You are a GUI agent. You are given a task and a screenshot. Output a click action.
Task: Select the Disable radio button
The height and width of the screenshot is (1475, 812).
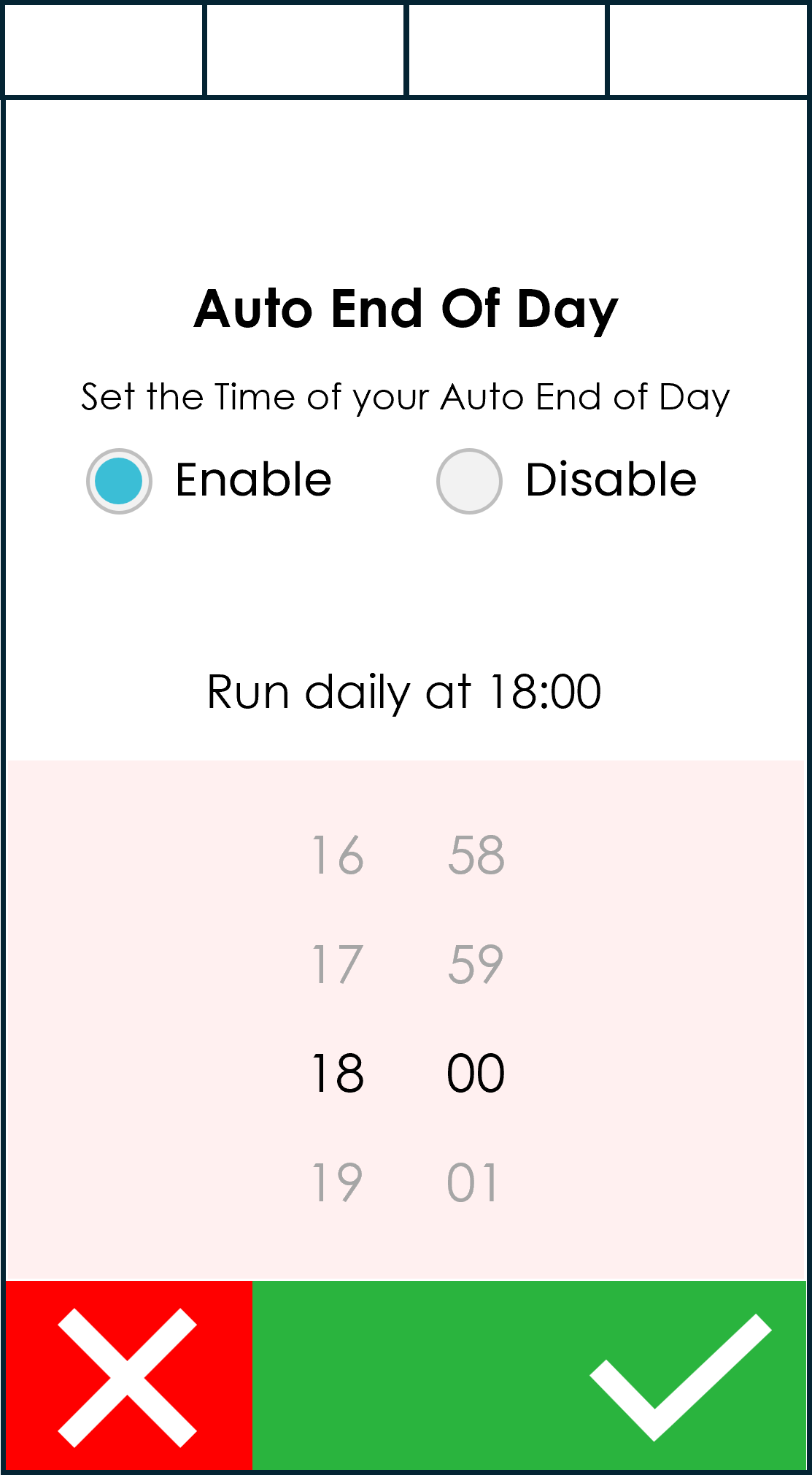[469, 481]
